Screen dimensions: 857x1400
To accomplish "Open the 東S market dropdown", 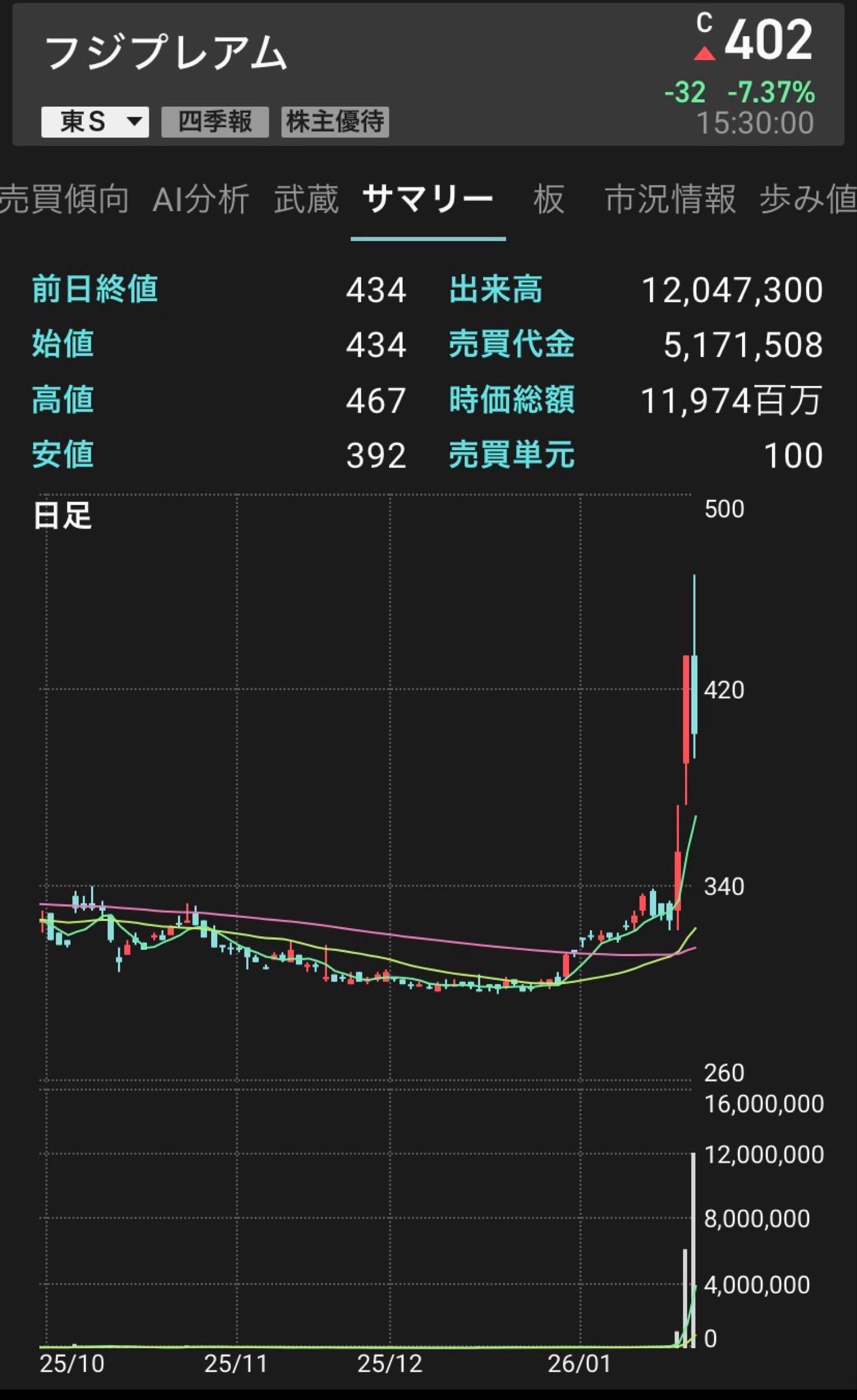I will [x=95, y=122].
